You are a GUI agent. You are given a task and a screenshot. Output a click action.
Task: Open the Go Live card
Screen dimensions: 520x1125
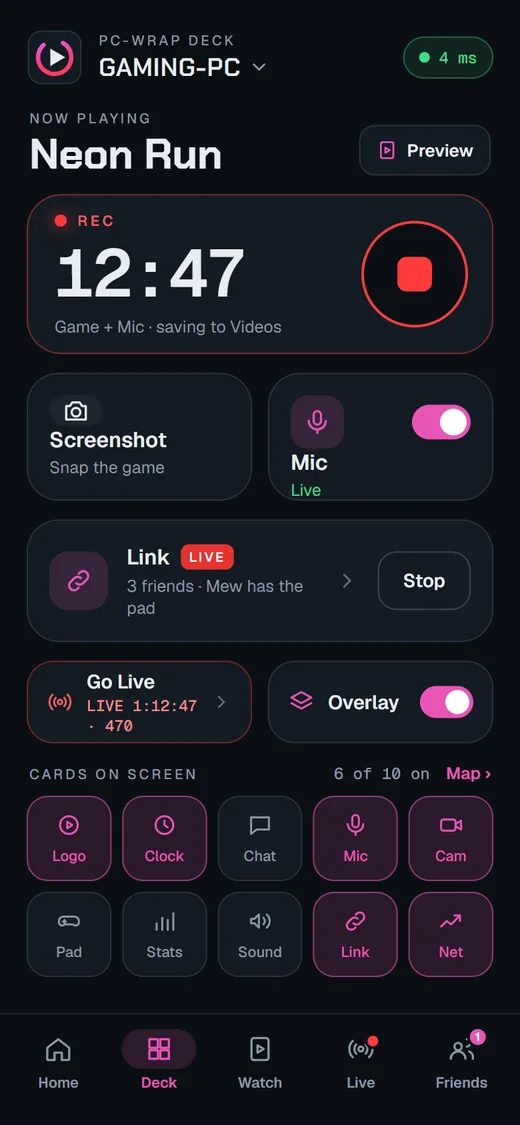pos(139,702)
